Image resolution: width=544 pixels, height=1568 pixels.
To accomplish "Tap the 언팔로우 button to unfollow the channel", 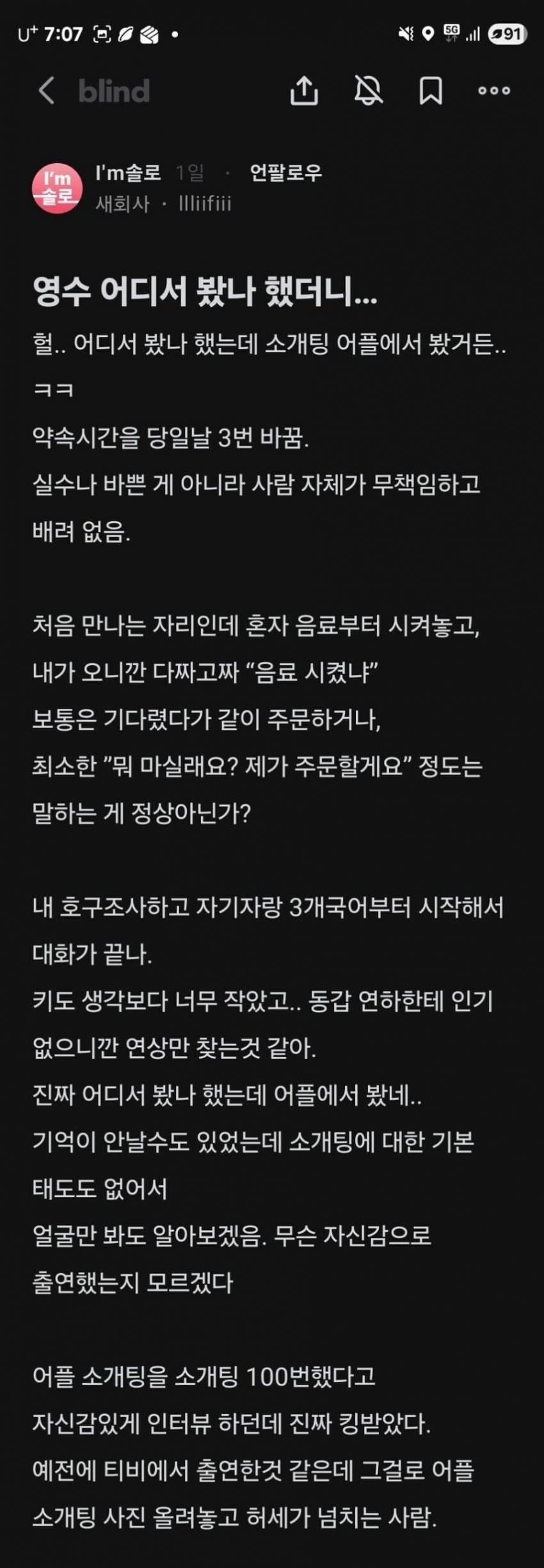I will [x=285, y=173].
